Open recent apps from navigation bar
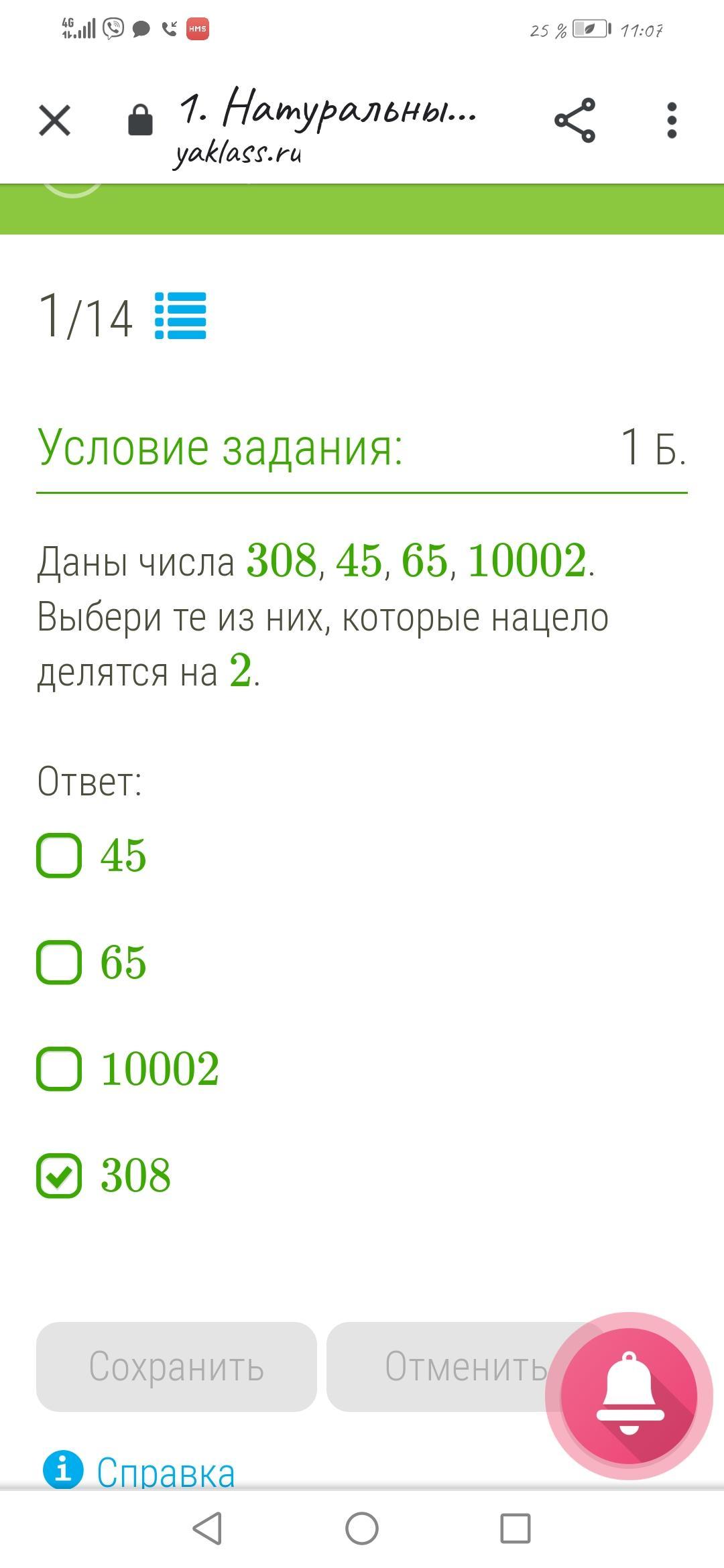The image size is (724, 1568). [516, 1528]
